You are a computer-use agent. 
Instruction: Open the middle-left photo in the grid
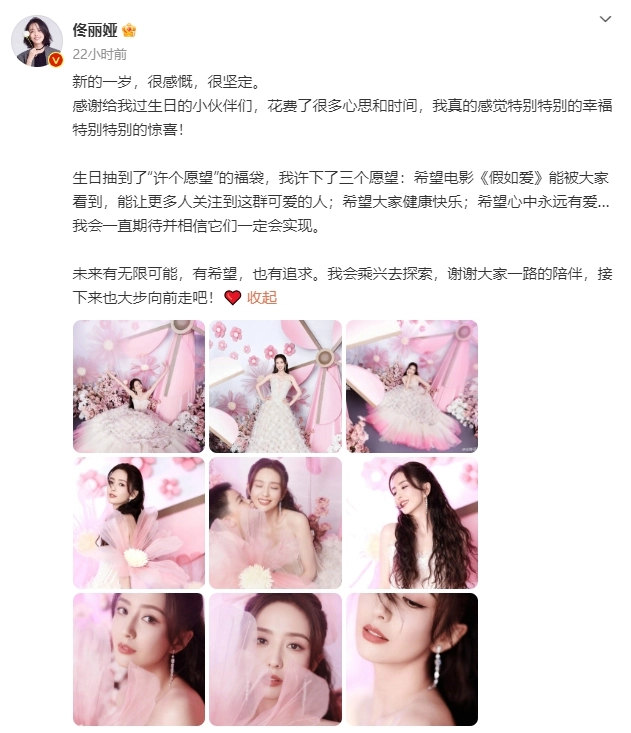tap(138, 522)
